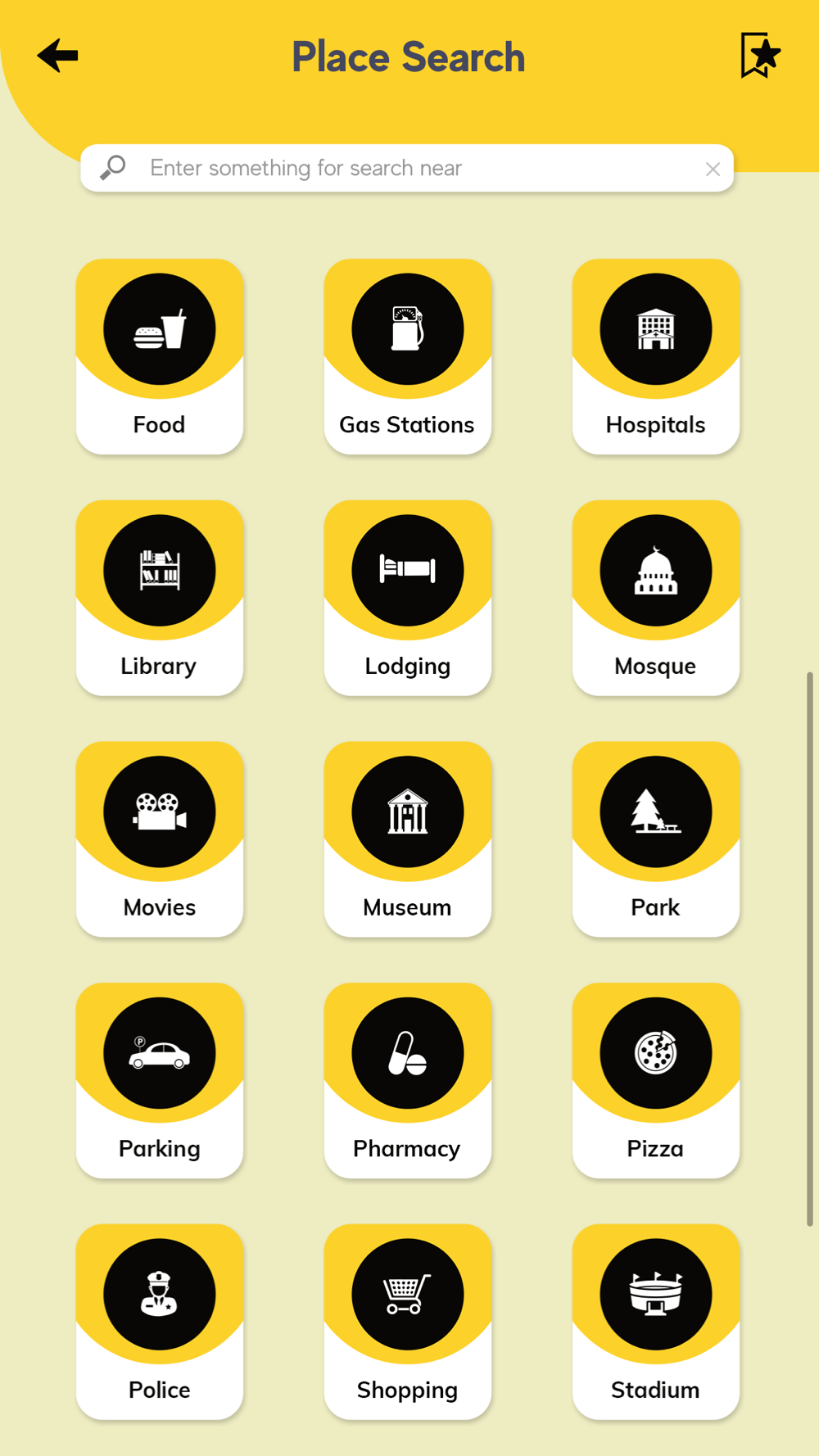Go back using the arrow icon
The height and width of the screenshot is (1456, 819).
tap(57, 56)
